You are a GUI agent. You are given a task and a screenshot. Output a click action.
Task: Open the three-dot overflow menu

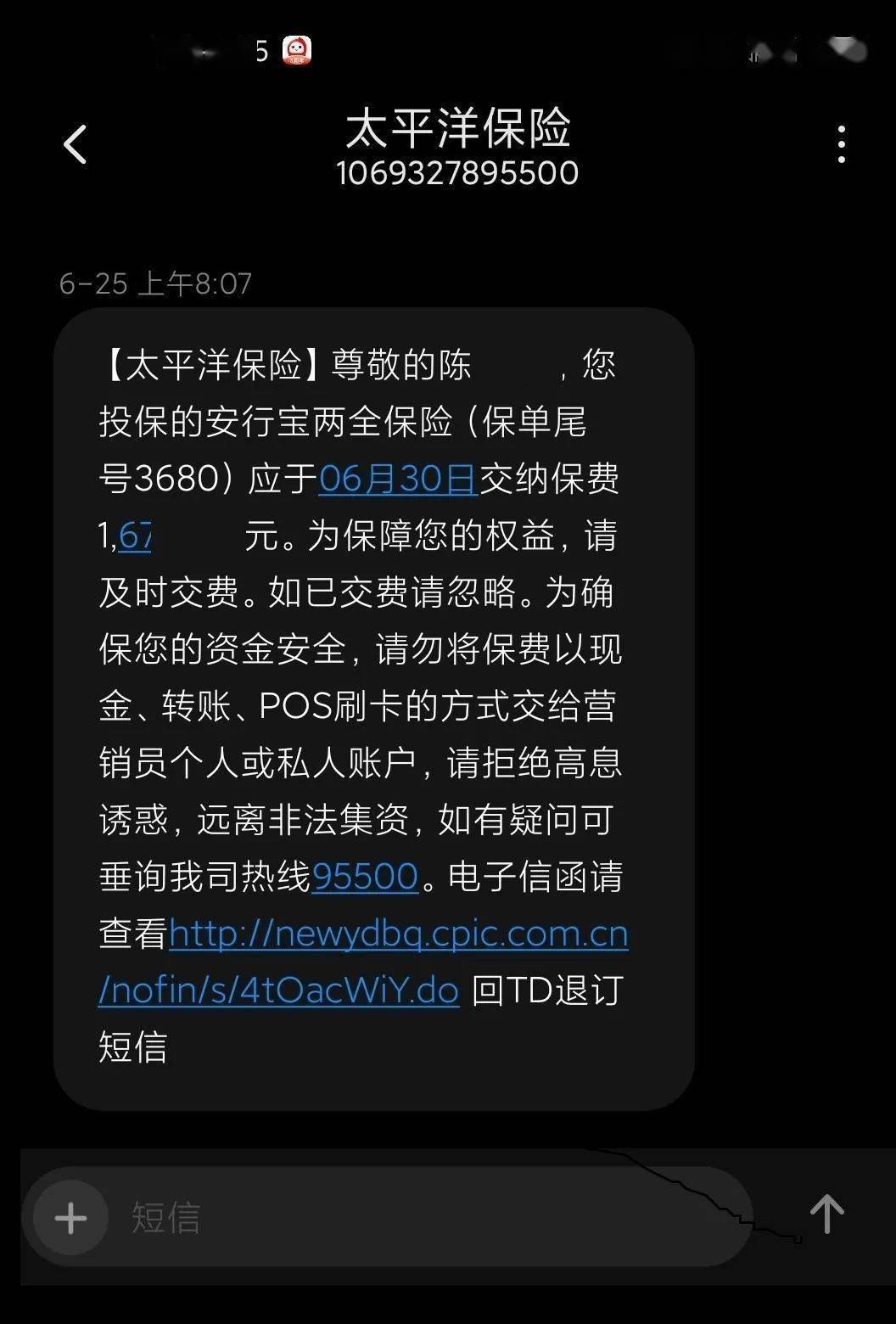click(x=841, y=144)
